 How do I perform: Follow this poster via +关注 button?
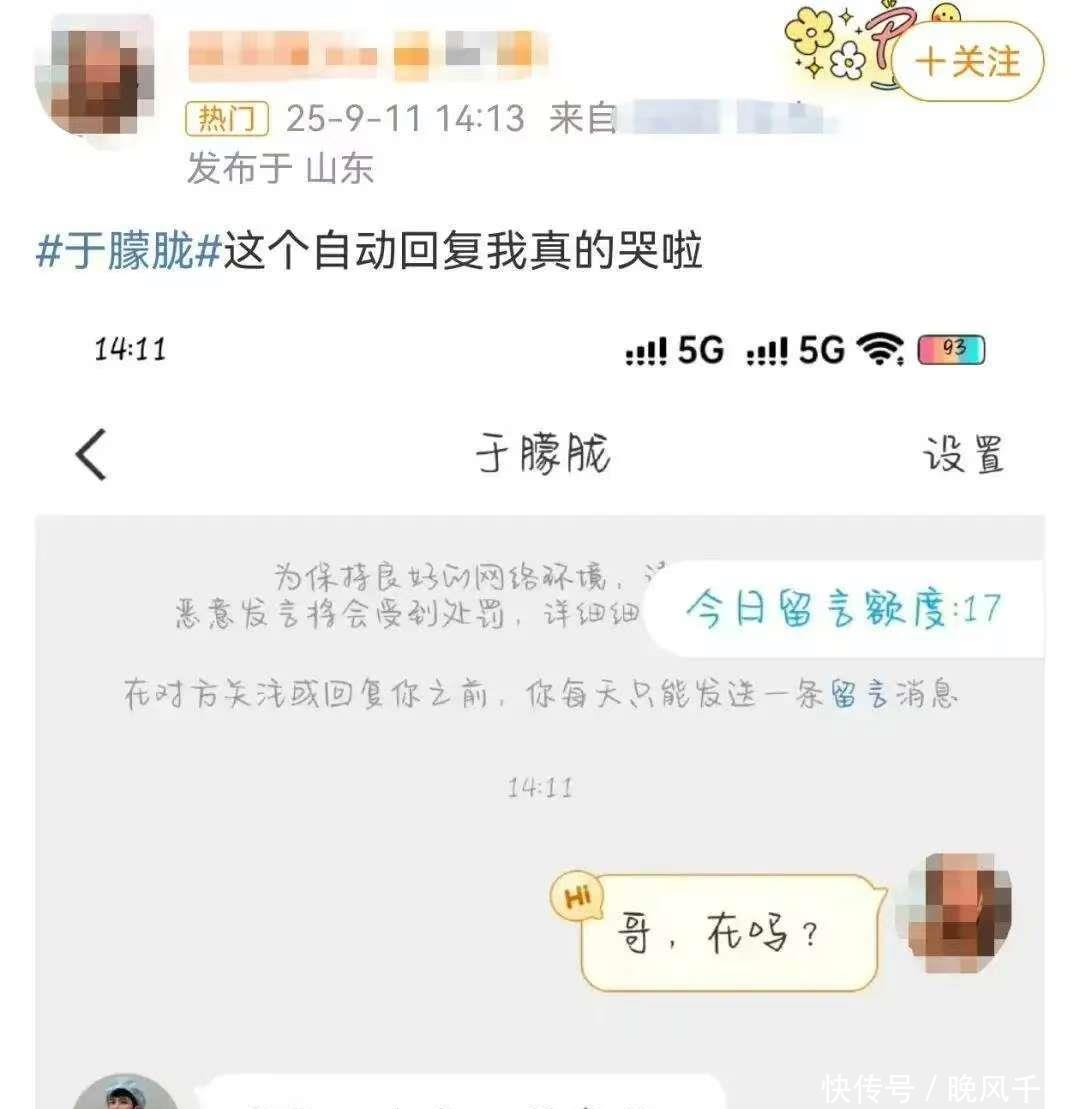[967, 62]
